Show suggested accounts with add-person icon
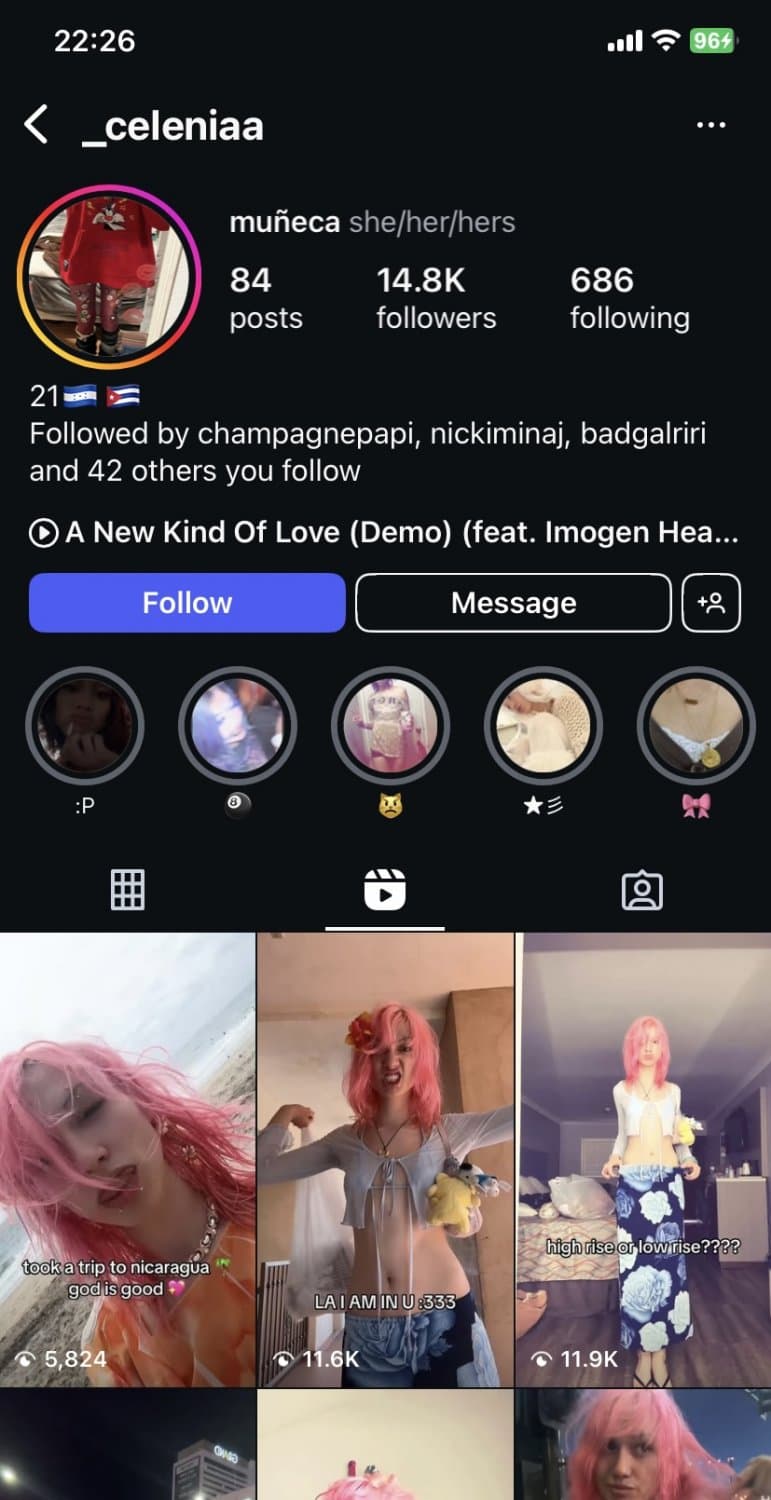Image resolution: width=771 pixels, height=1500 pixels. (x=711, y=603)
